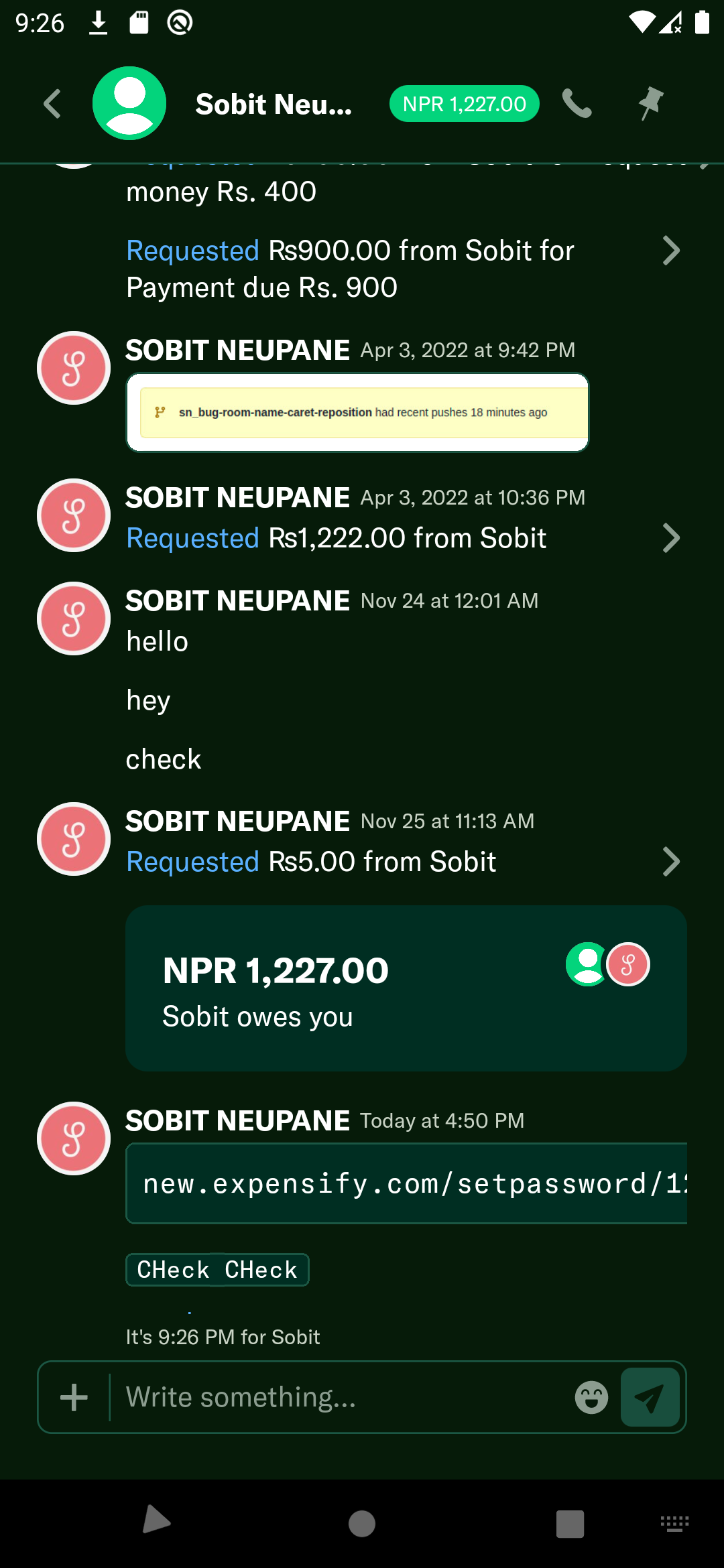Show recent apps
724x1568 pixels.
pyautogui.click(x=570, y=1523)
